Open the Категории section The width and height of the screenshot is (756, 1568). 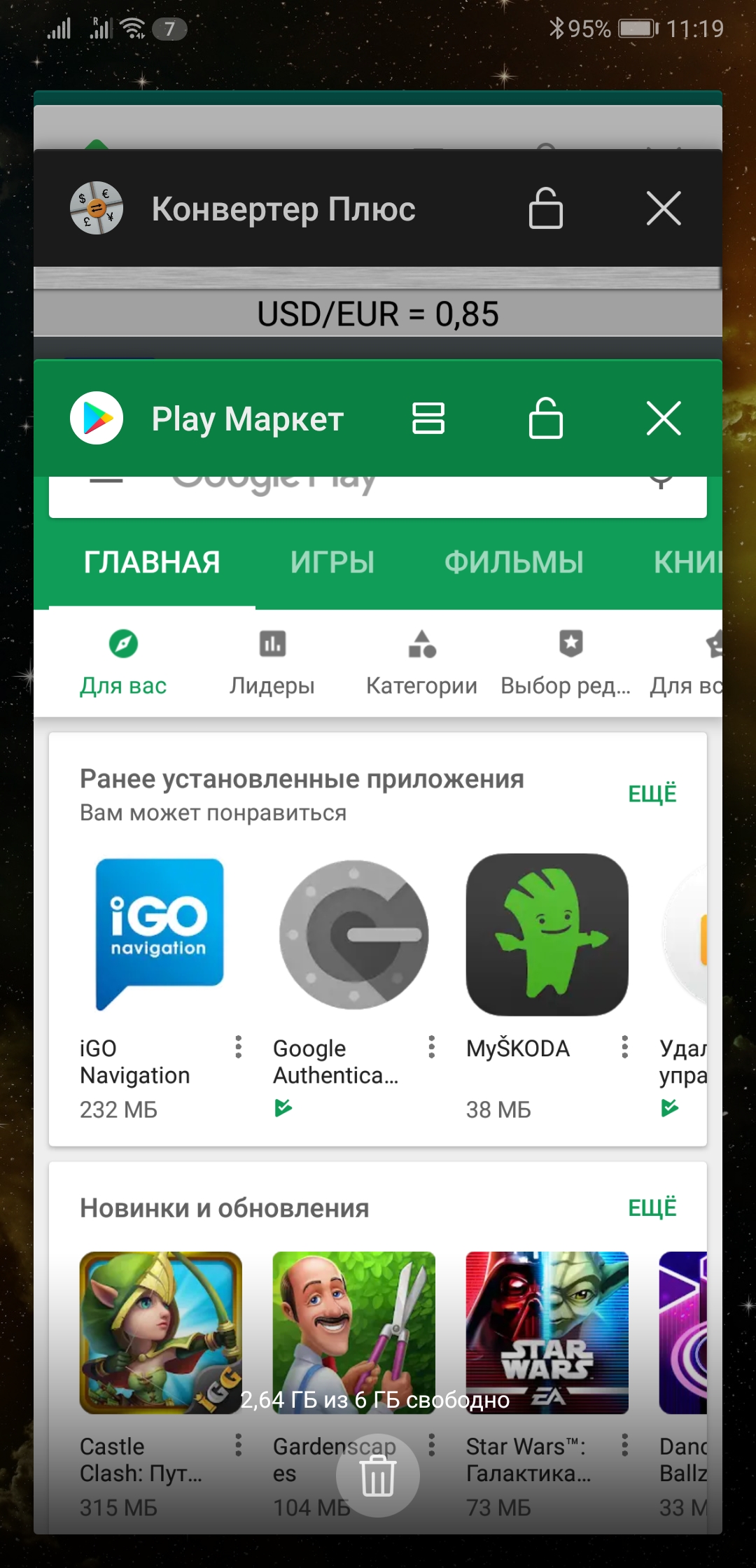tap(421, 661)
